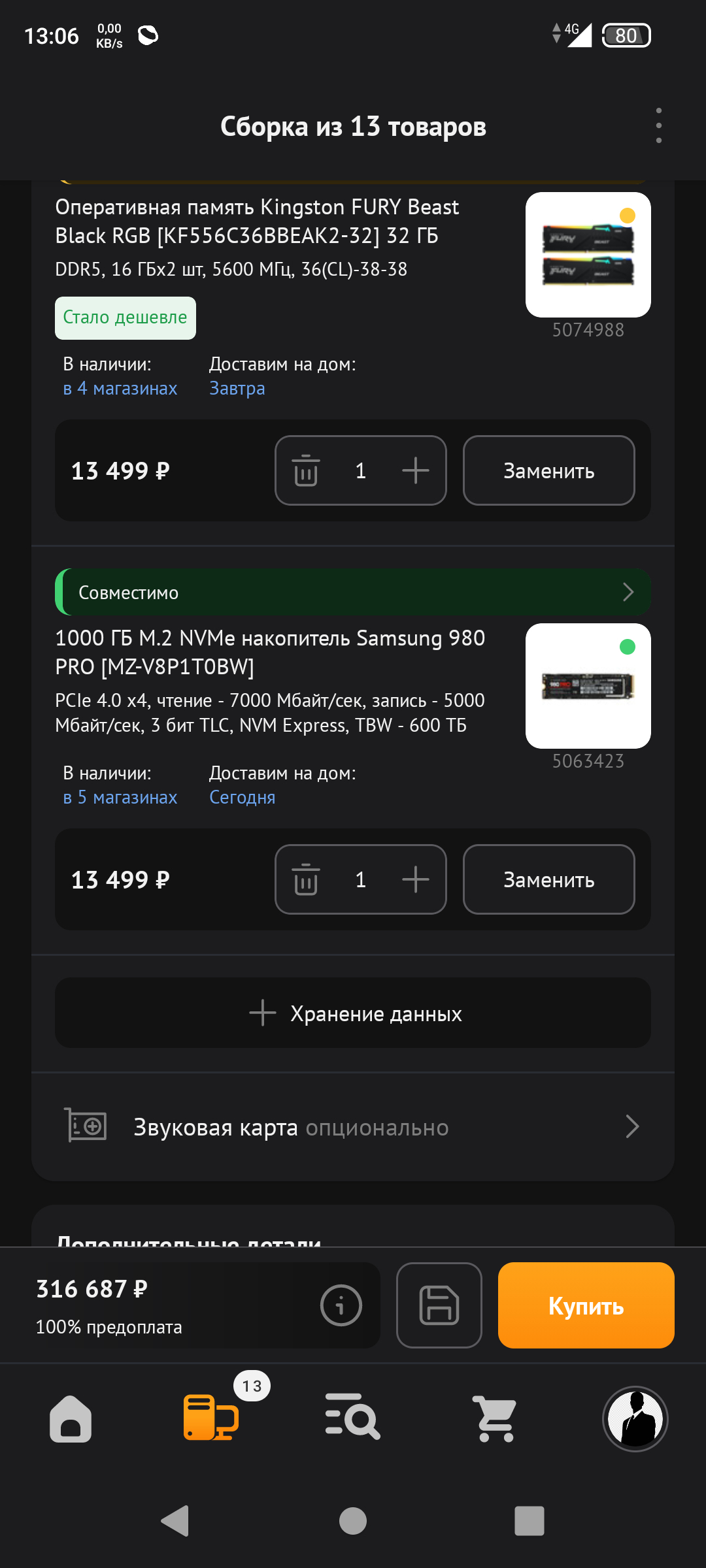Open the optional Звуковая карта section
This screenshot has width=706, height=1568.
pos(353,1127)
